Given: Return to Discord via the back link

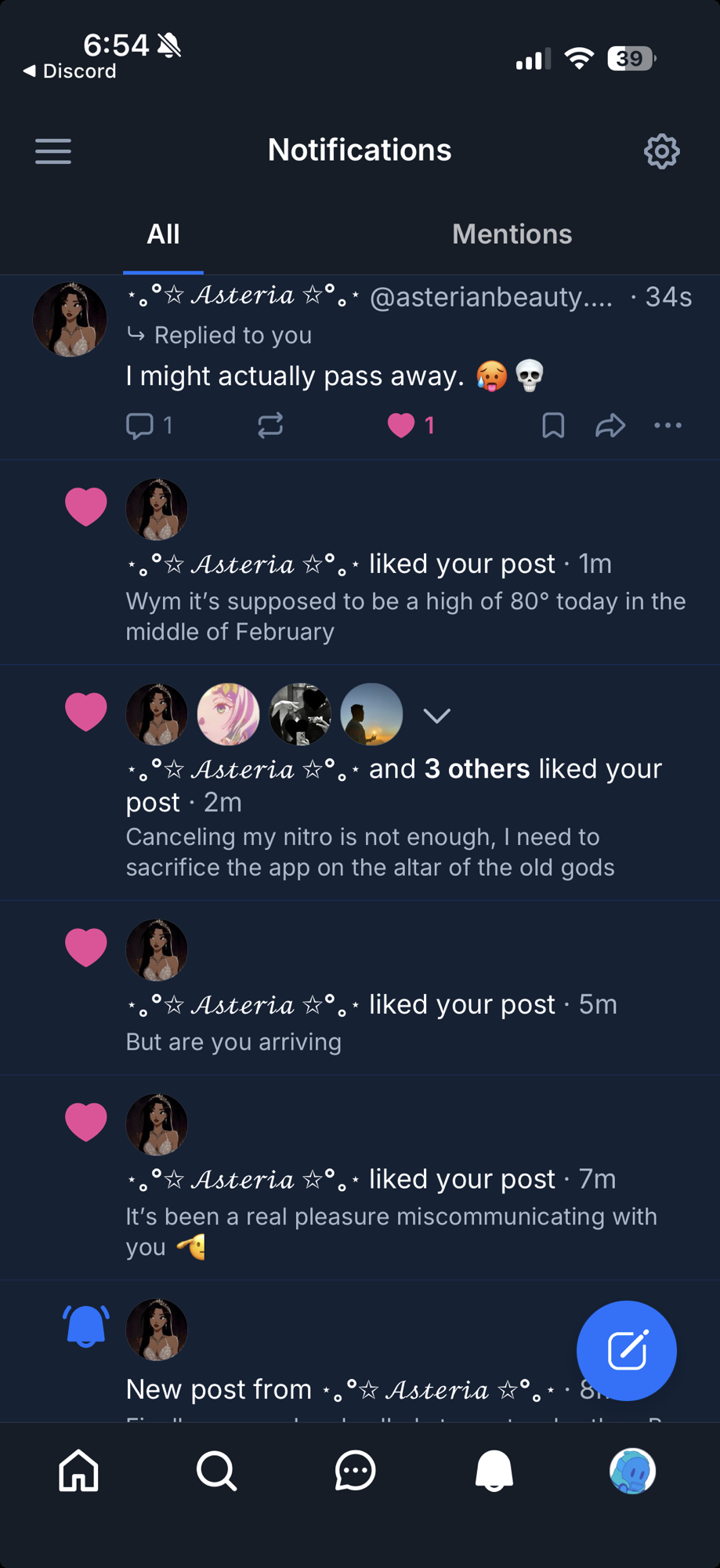Looking at the screenshot, I should click(x=70, y=71).
